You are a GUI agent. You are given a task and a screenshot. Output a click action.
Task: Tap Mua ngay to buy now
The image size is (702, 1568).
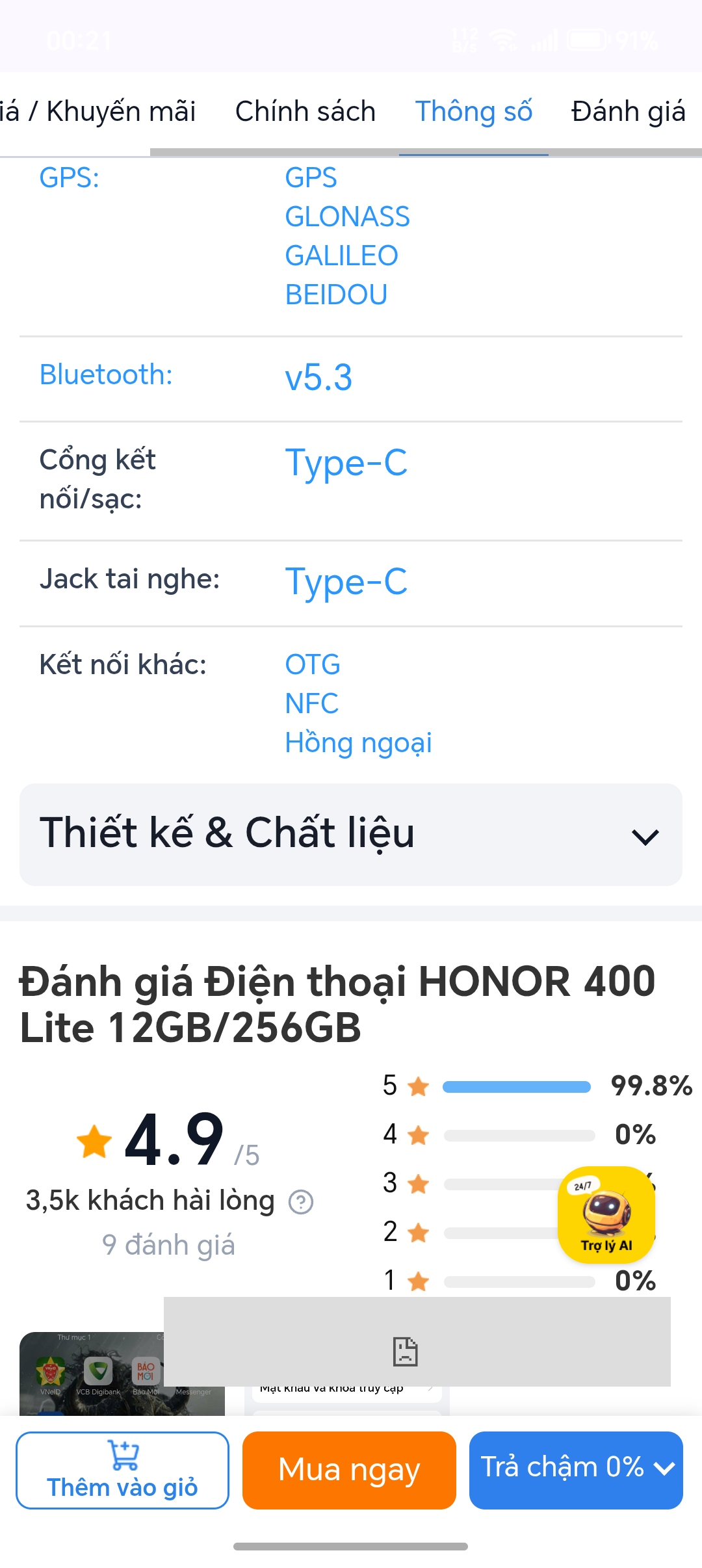click(349, 1470)
